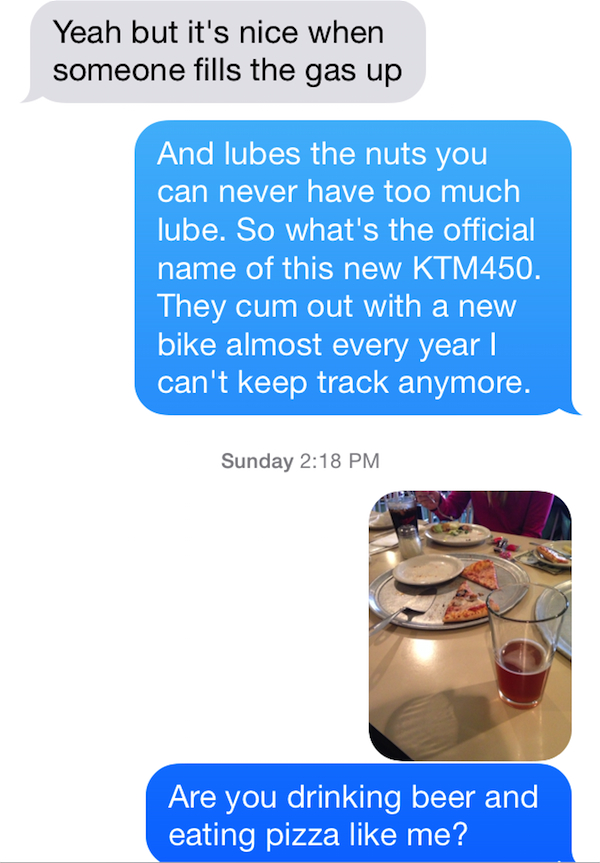Open the pizza and beer photo attachment
Screen dimensions: 600x863
469,624
